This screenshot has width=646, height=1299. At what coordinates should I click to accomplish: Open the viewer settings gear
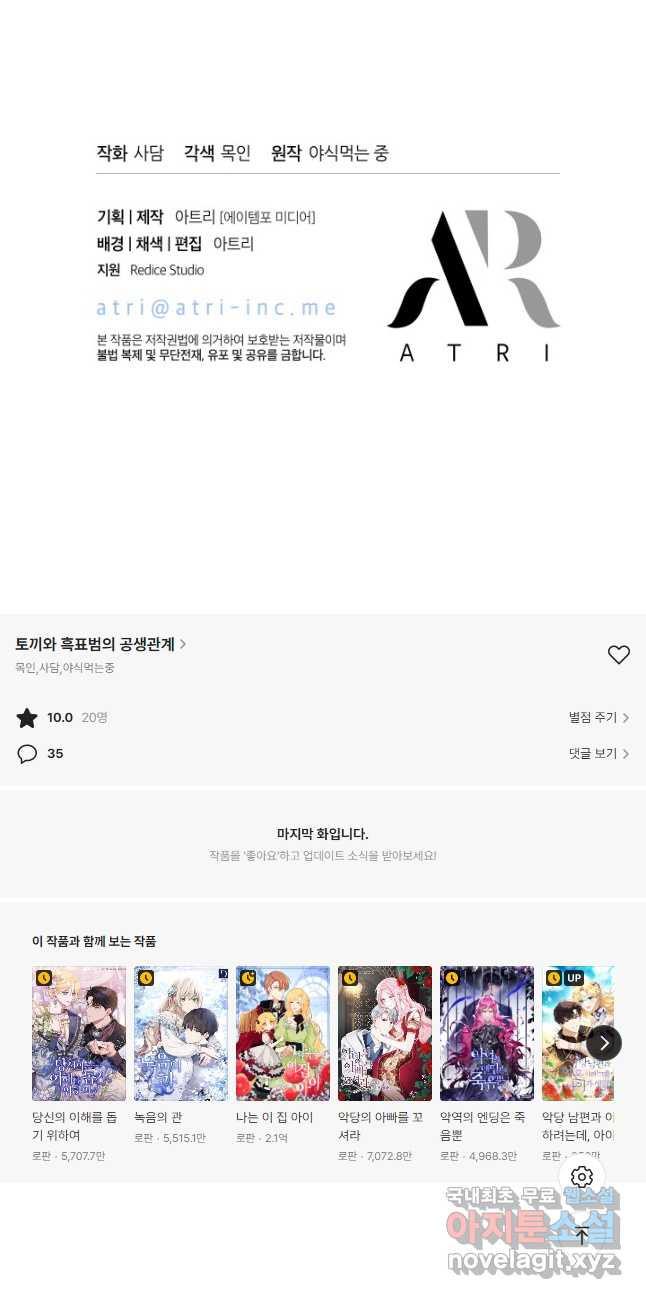coord(582,1177)
